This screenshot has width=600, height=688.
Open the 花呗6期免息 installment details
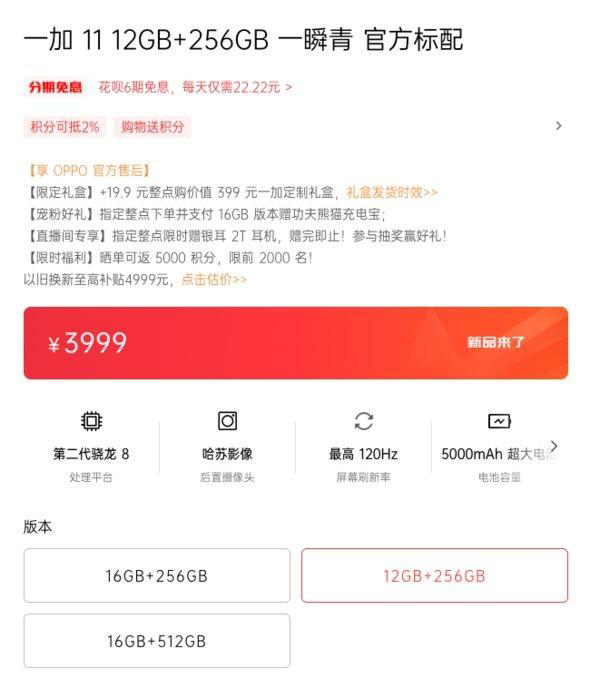(x=195, y=88)
